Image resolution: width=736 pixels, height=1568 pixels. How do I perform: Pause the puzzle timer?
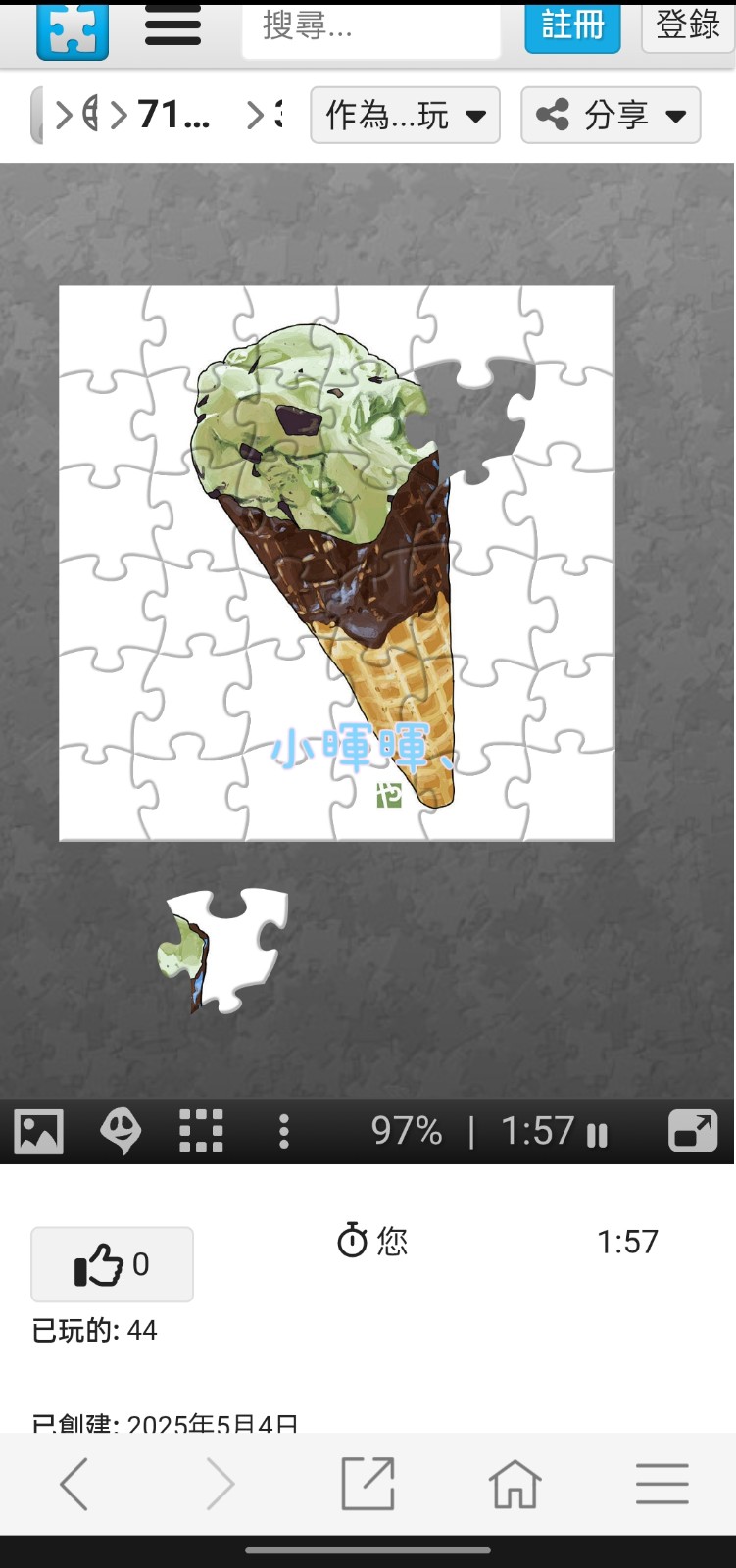(597, 1135)
